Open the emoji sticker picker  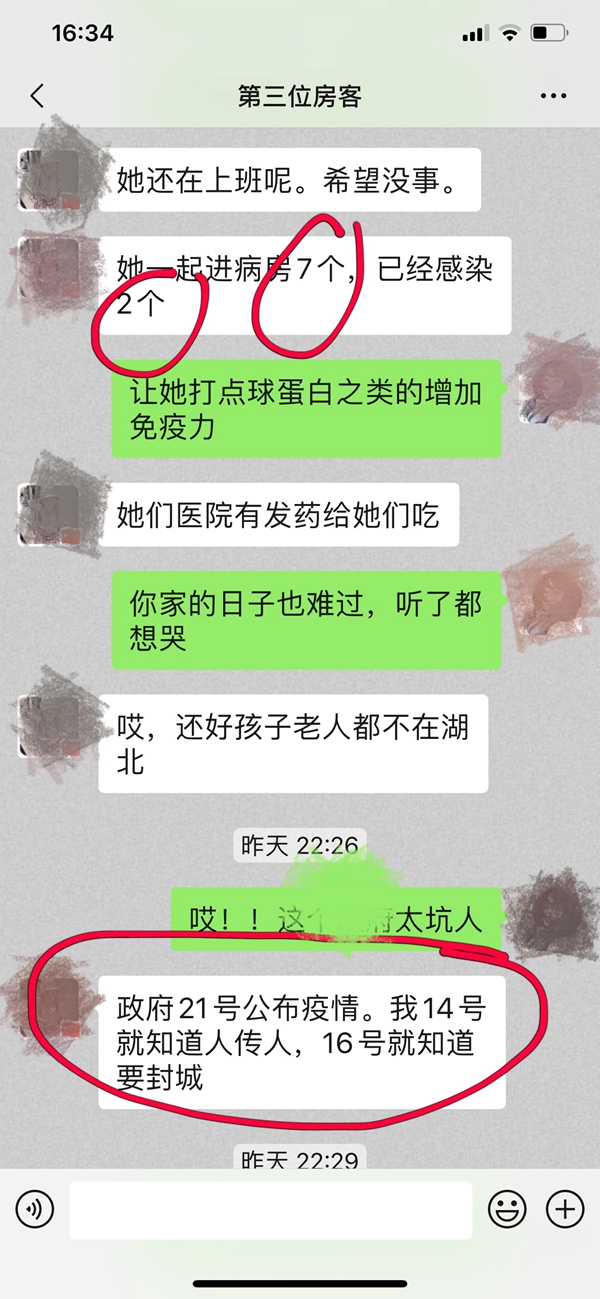[x=507, y=1210]
